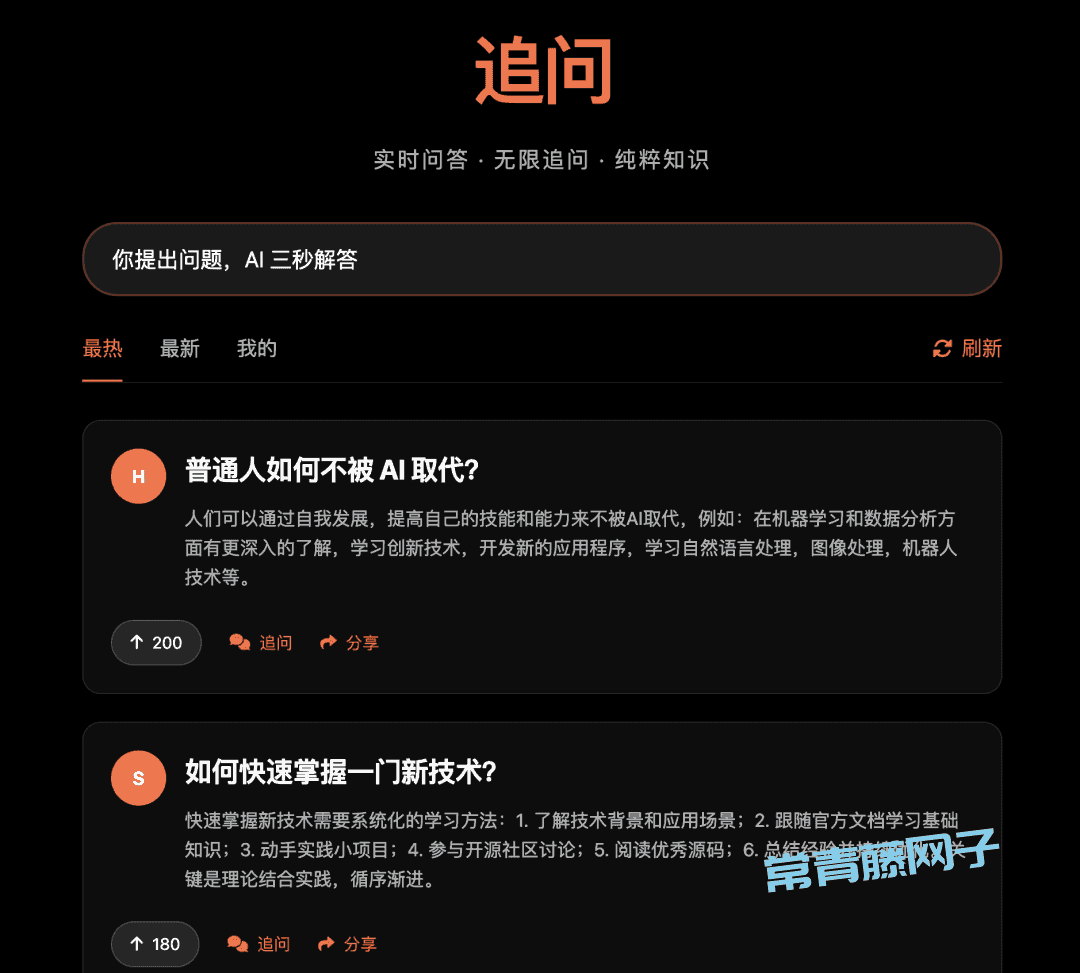Open the question 如何快速掌握一门新技术?
Screen dimensions: 1080x973
[x=341, y=772]
